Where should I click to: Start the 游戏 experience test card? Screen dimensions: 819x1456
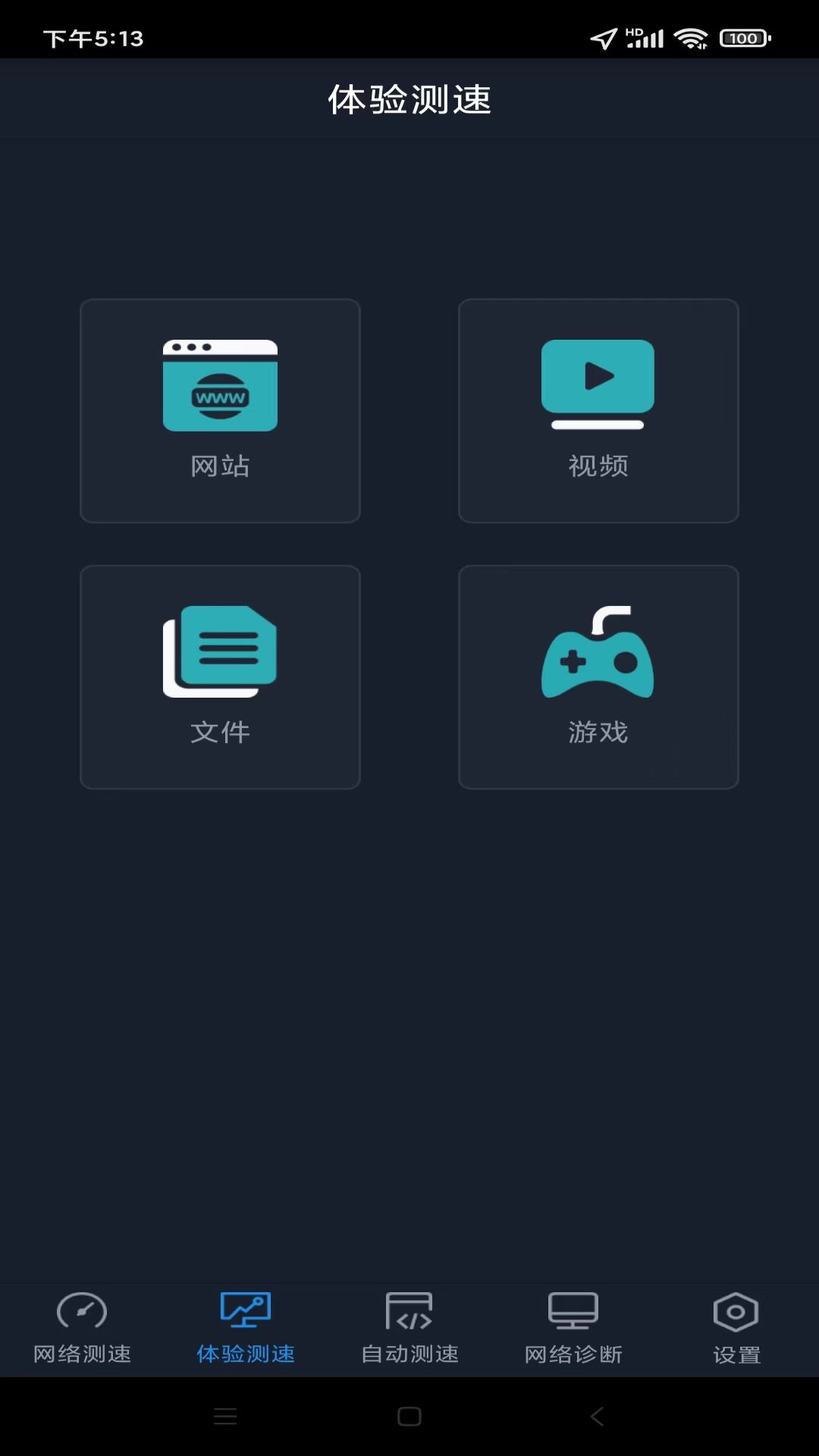pos(598,675)
